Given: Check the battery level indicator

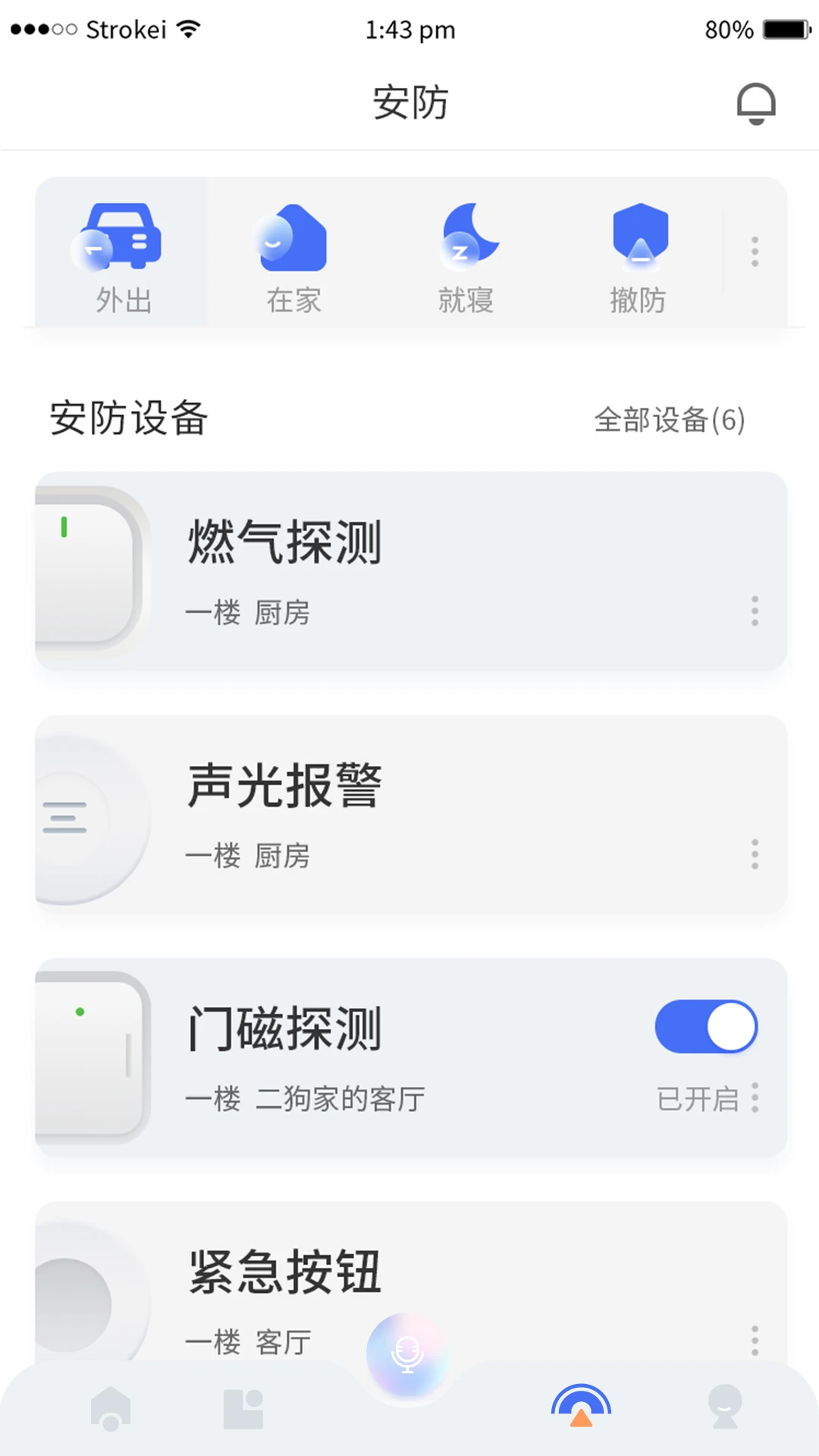Looking at the screenshot, I should pos(786,29).
